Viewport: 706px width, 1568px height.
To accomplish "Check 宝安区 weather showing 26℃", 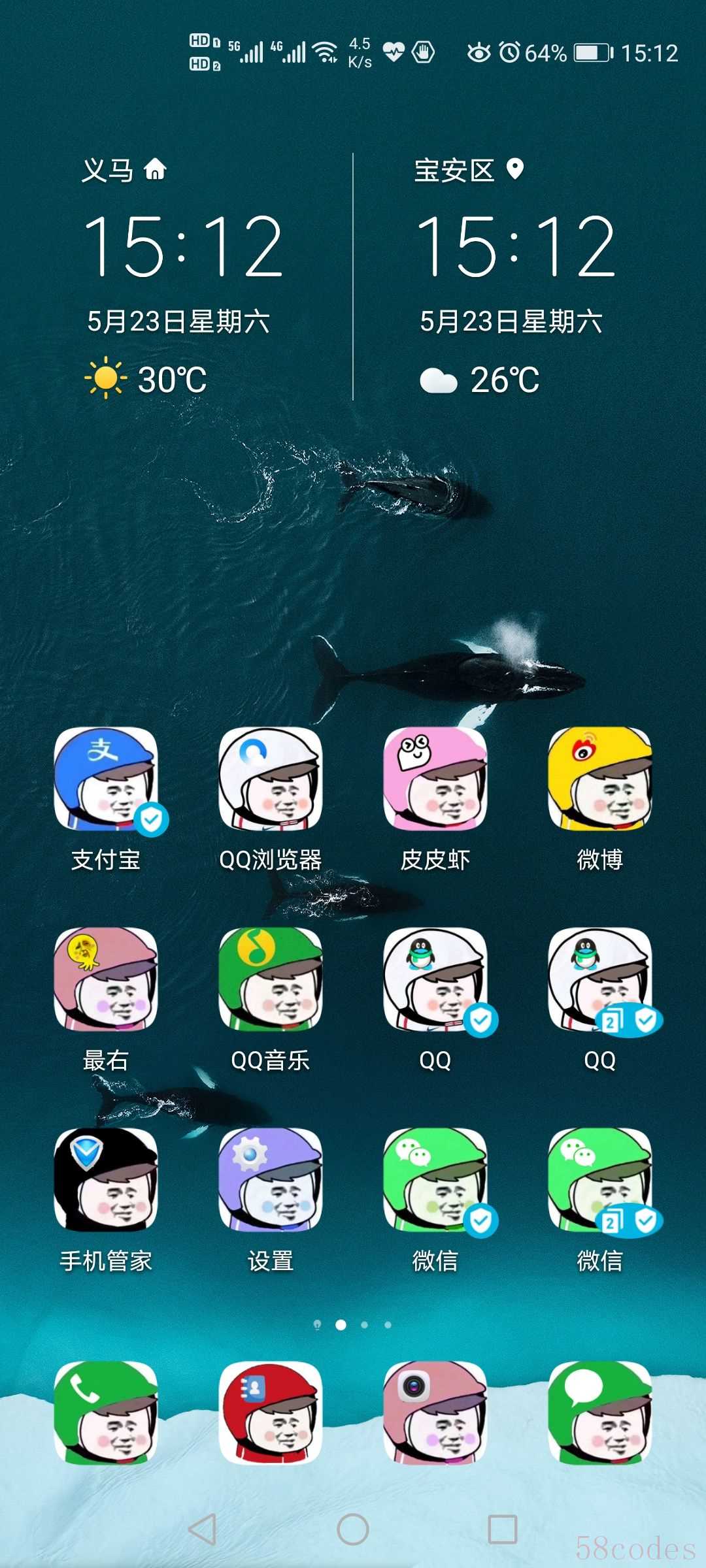I will tap(480, 380).
